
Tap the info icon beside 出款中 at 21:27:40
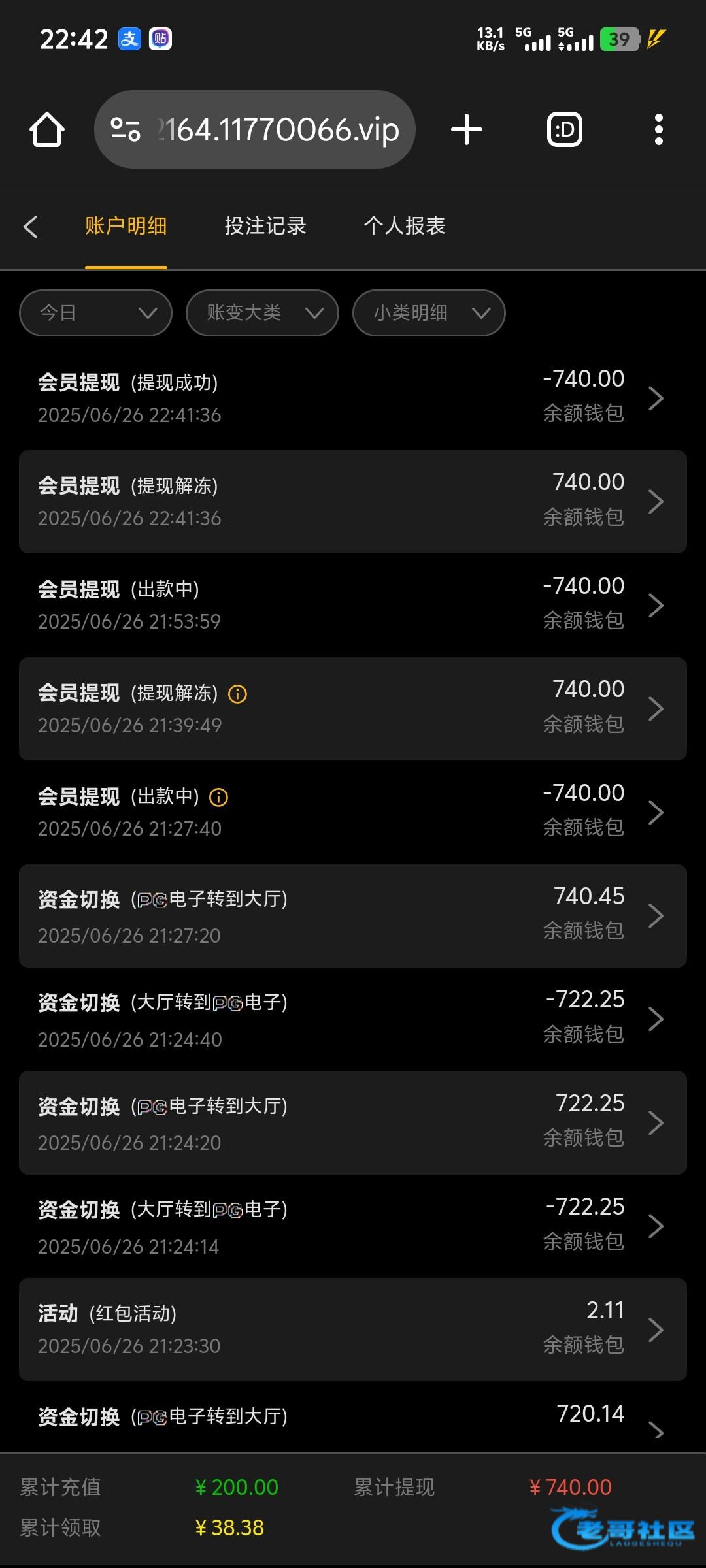click(x=218, y=797)
